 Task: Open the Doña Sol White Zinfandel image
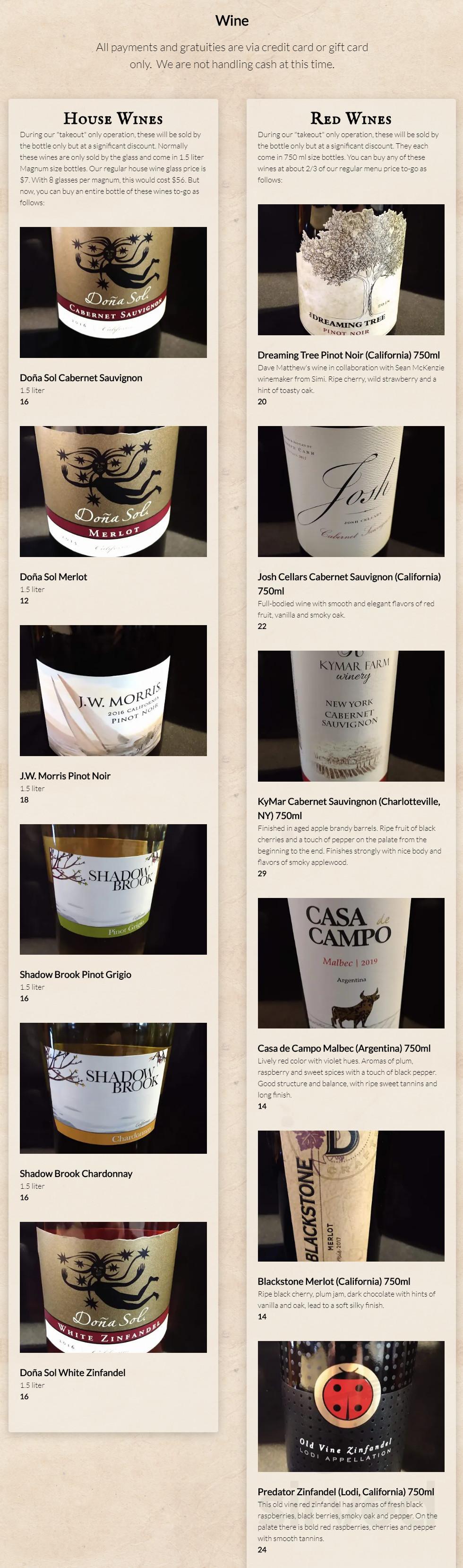click(x=113, y=1288)
